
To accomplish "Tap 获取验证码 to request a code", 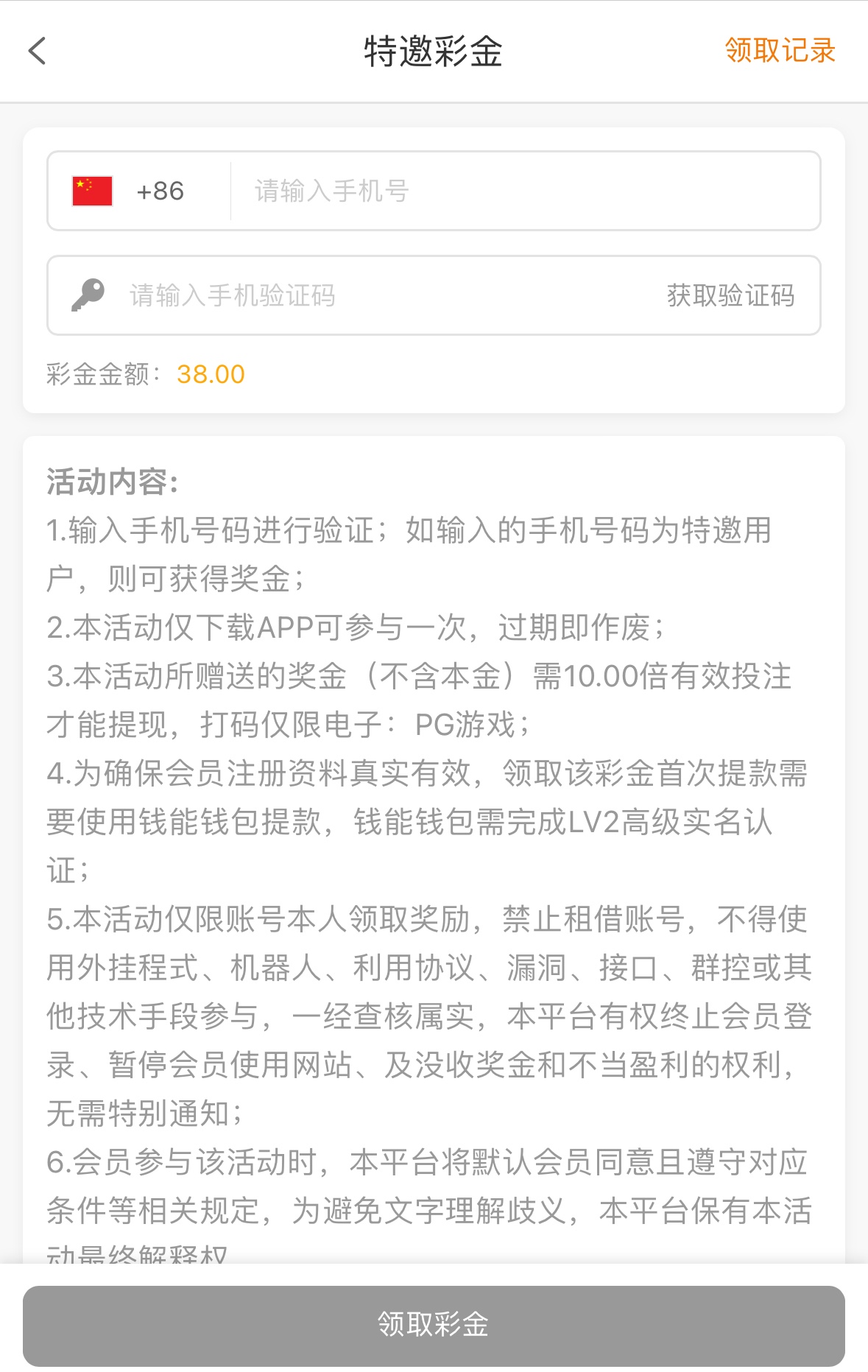I will pos(730,295).
